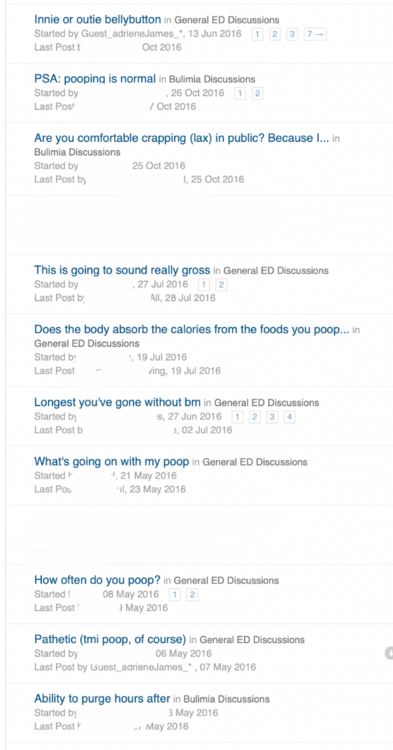
Task: Visit Bulimia Discussions forum beside Ability to purge
Action: pyautogui.click(x=227, y=699)
